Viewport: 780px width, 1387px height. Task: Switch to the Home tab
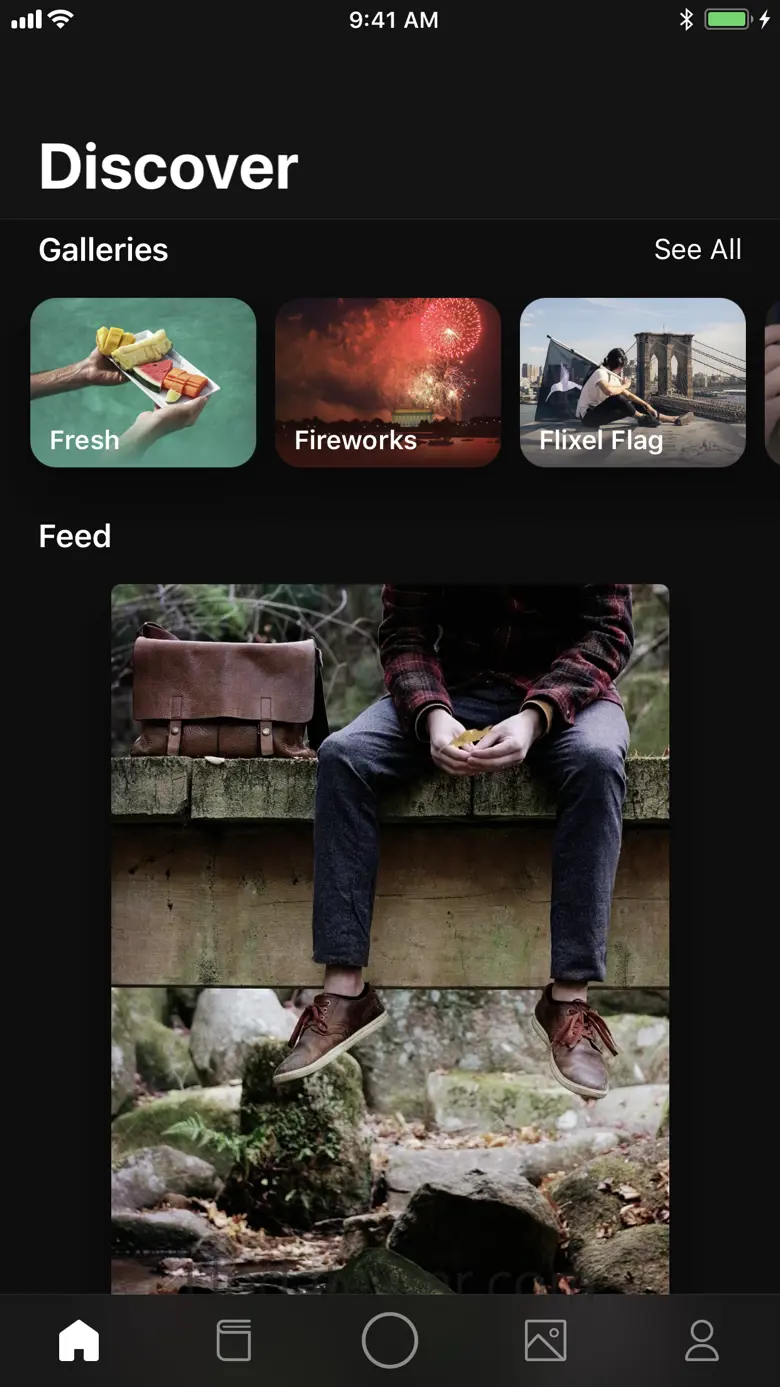[79, 1340]
